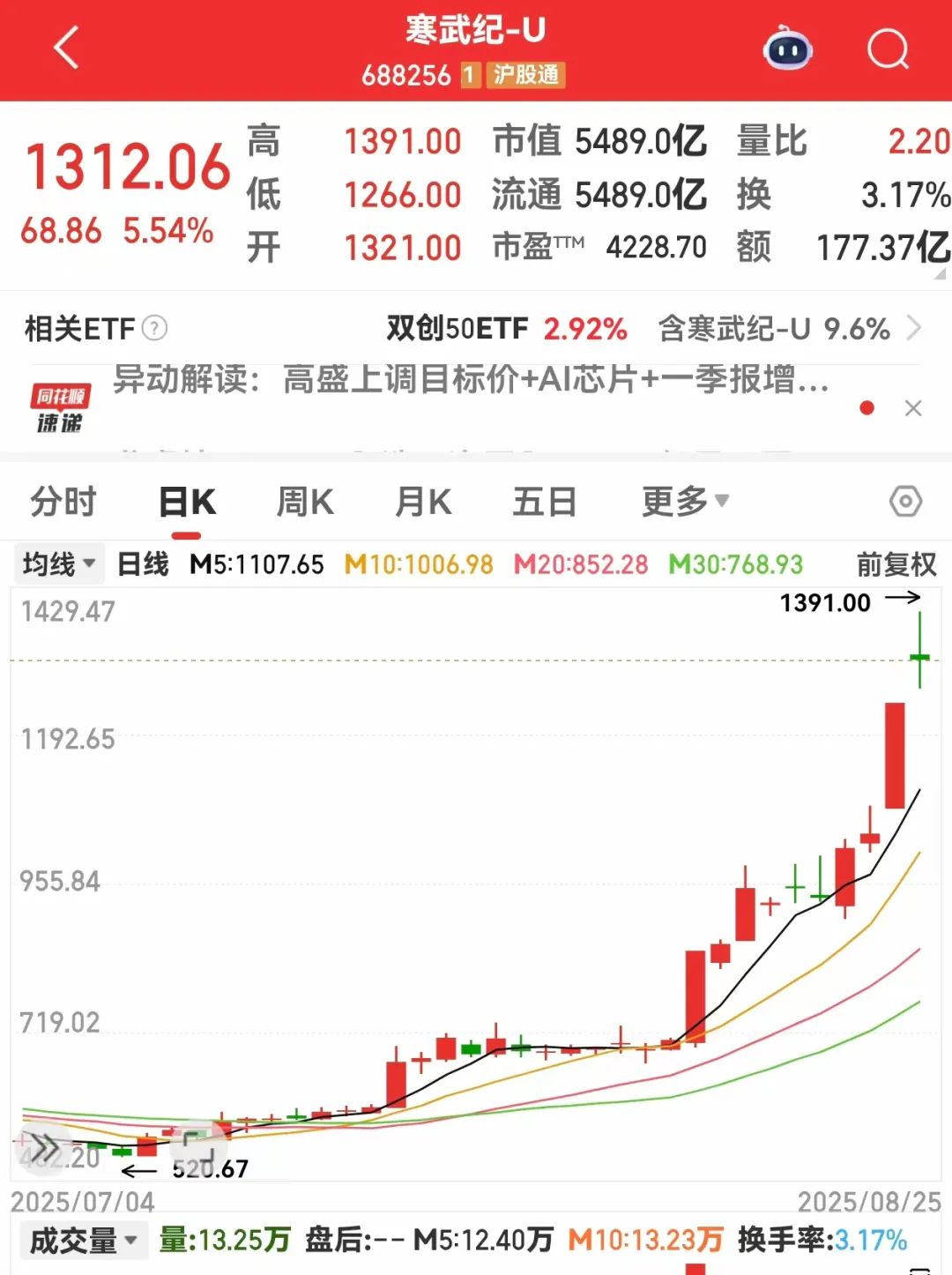Viewport: 952px width, 1275px height.
Task: Open chart settings hexagon icon
Action: point(905,502)
